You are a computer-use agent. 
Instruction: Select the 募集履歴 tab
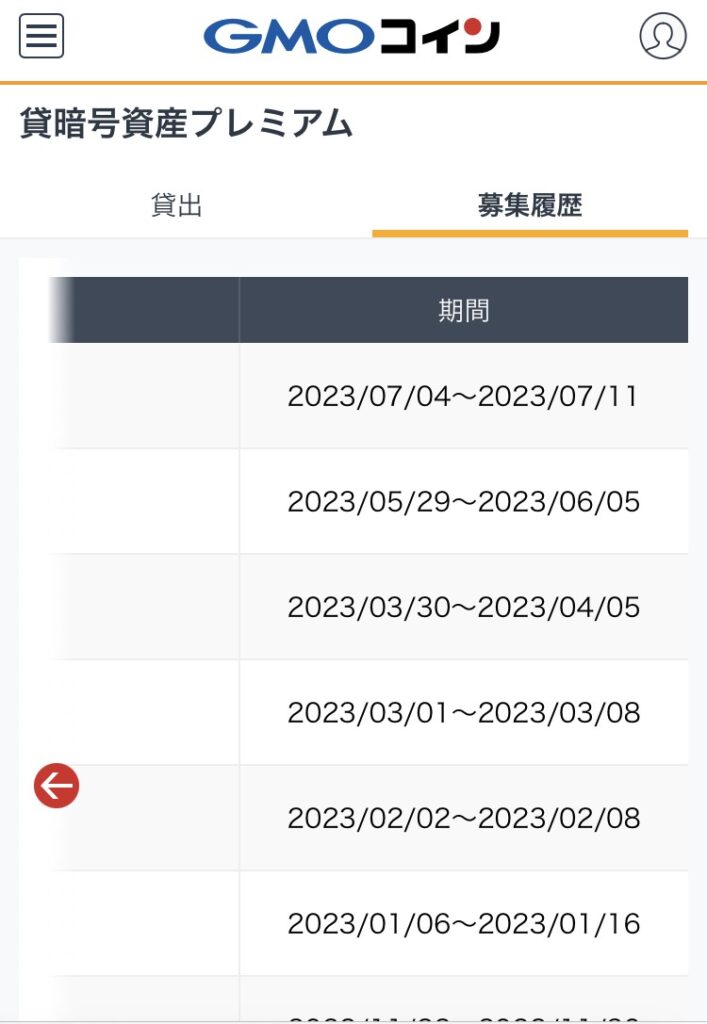click(x=529, y=206)
